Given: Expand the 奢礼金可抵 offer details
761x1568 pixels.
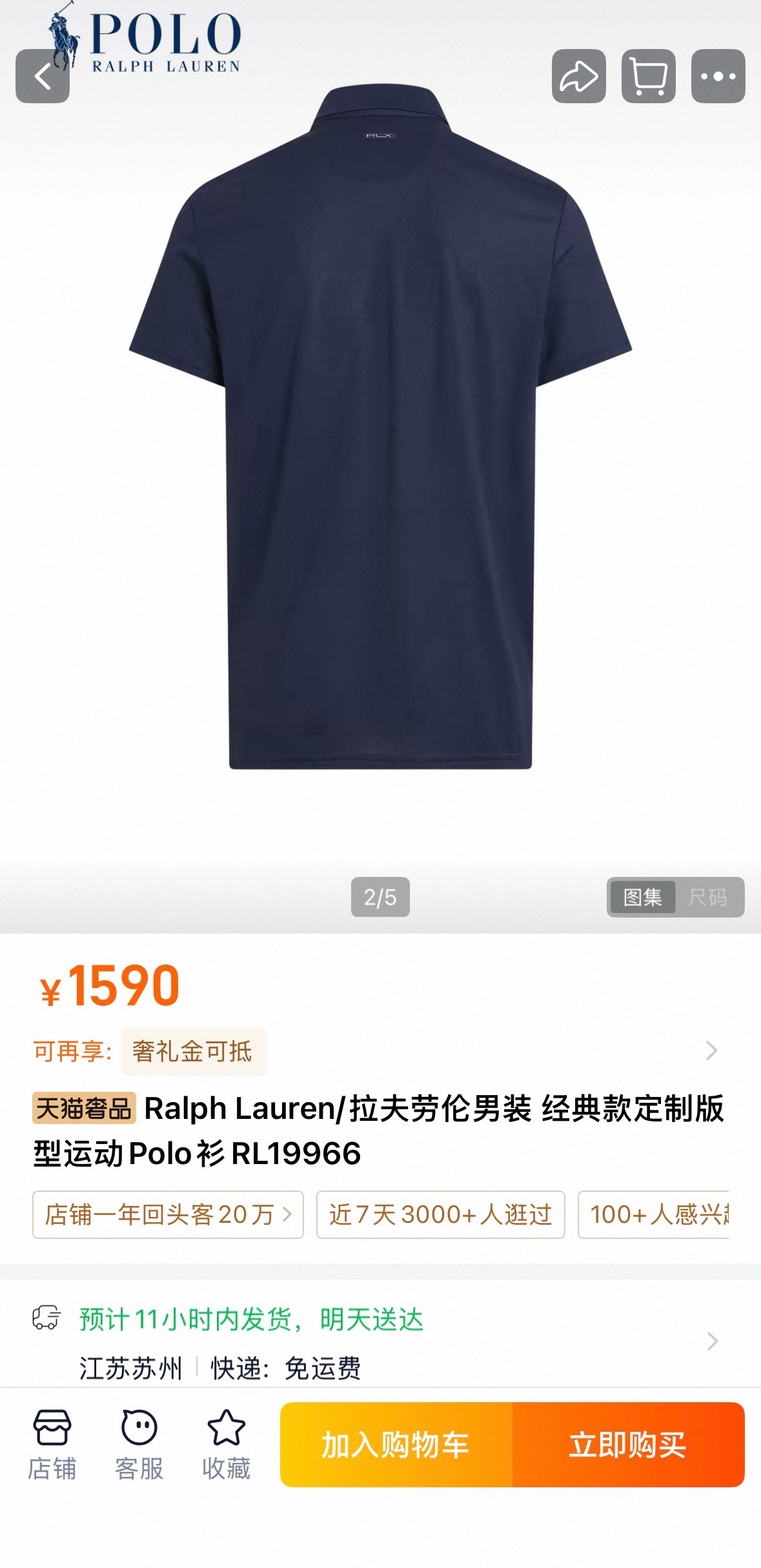Looking at the screenshot, I should pyautogui.click(x=711, y=1050).
